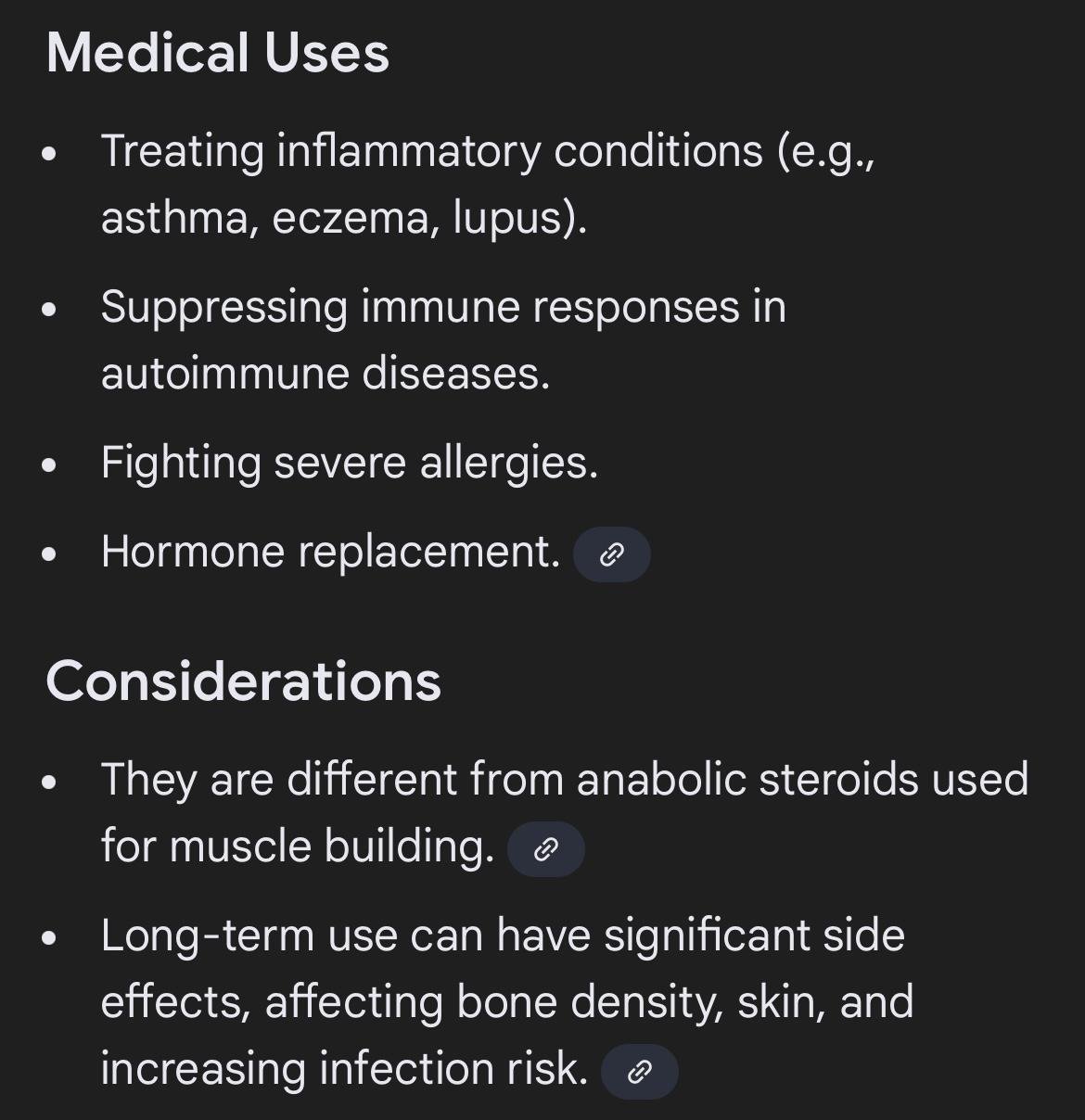Screen dimensions: 1085x1120
Task: Open the source link after infection risk
Action: [639, 1072]
